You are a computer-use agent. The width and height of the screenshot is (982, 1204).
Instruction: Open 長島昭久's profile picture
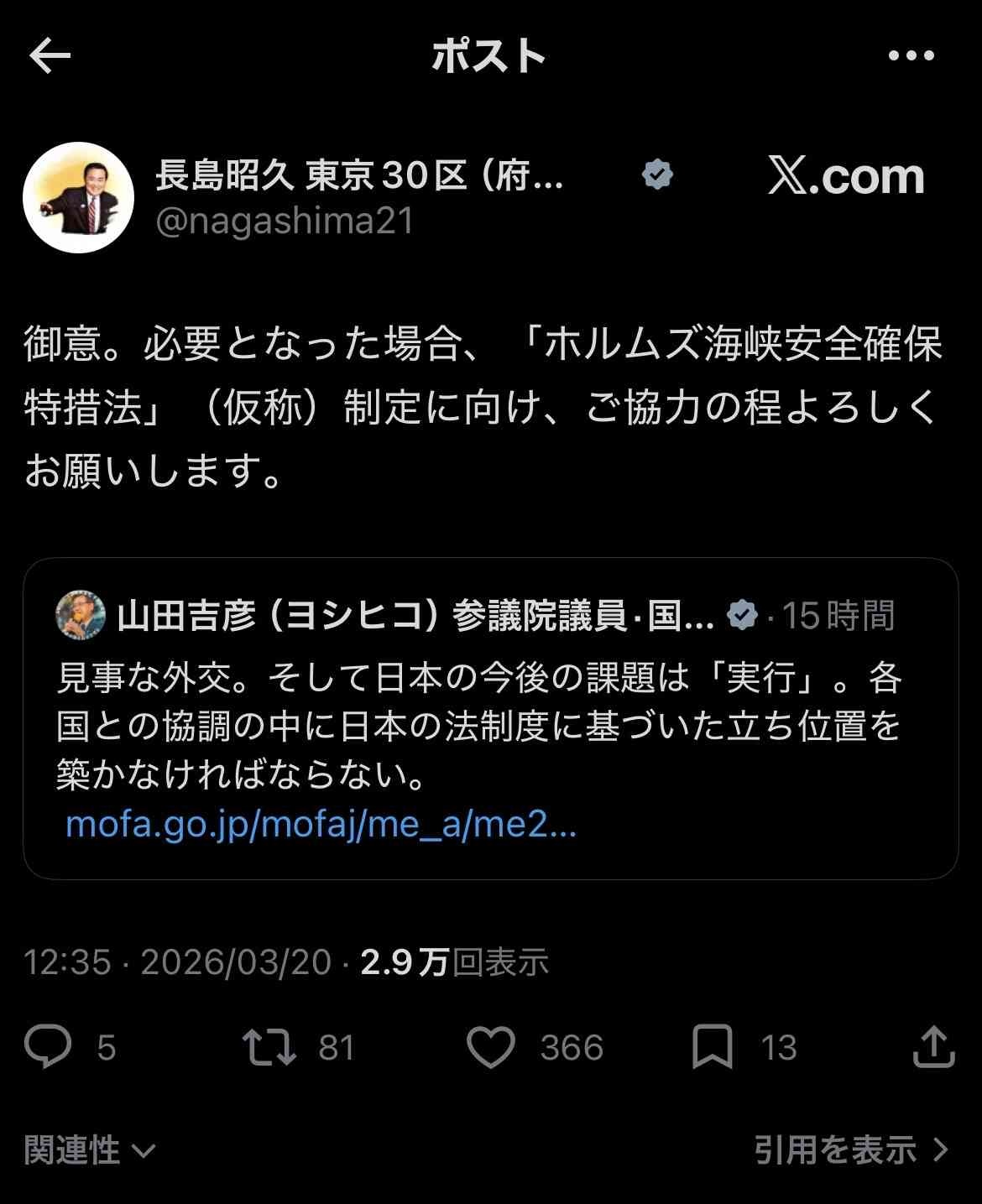tap(78, 198)
